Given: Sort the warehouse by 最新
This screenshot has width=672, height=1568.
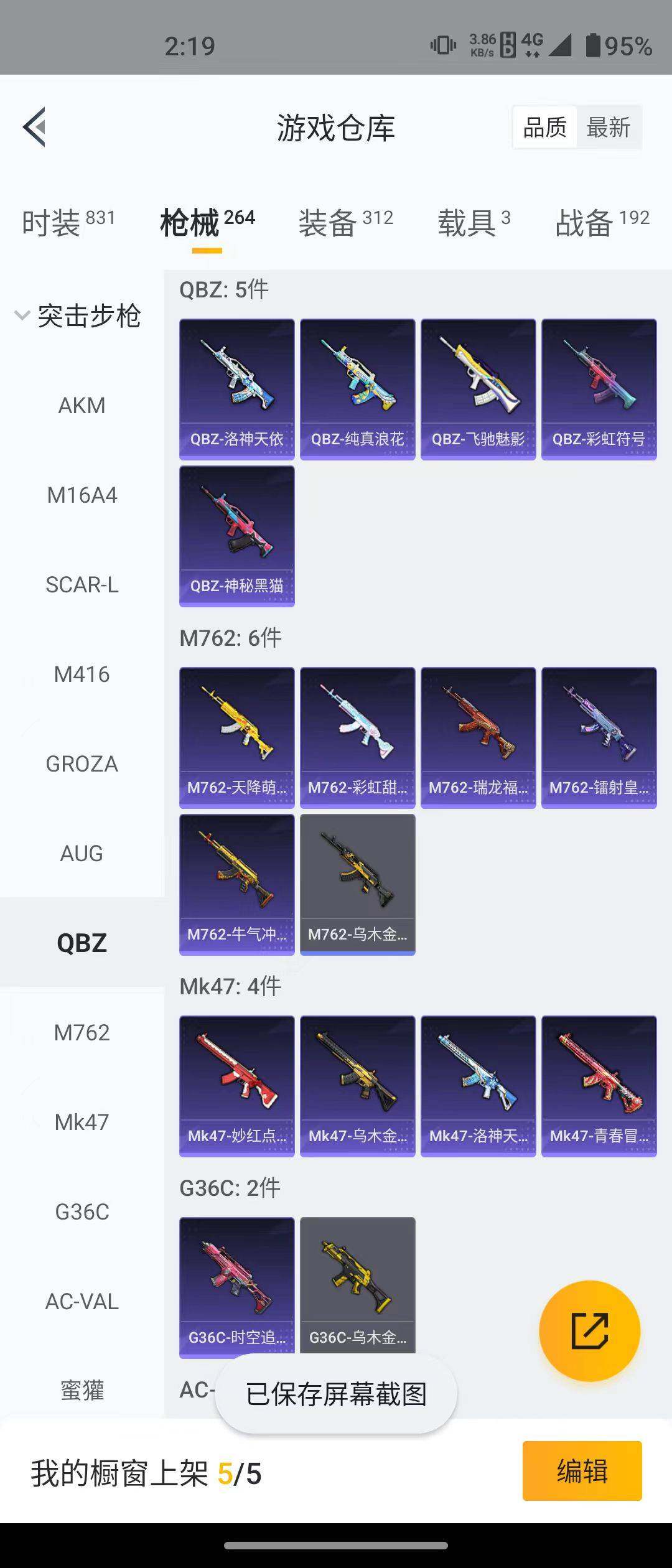Looking at the screenshot, I should pos(608,128).
